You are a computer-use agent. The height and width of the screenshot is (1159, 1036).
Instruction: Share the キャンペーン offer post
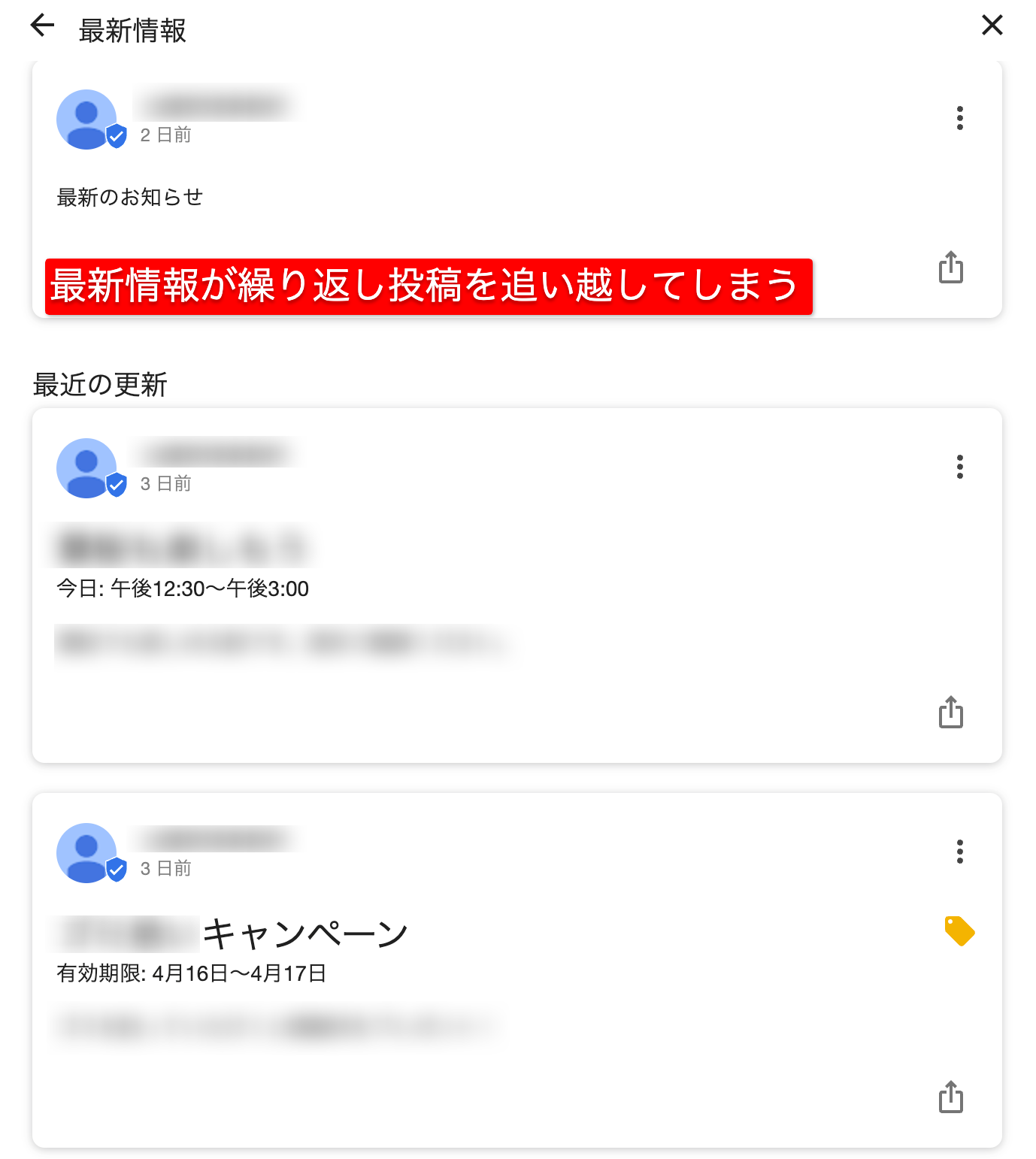[x=951, y=1097]
